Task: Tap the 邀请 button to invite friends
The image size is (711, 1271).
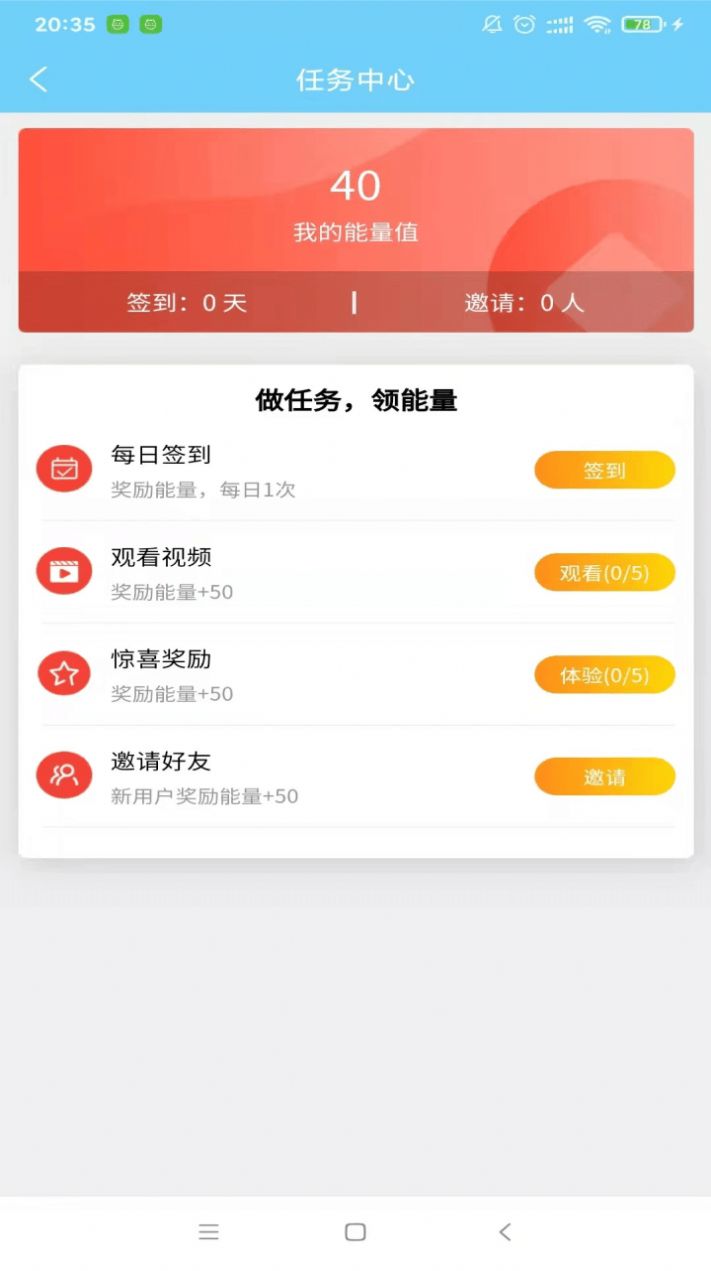Action: (604, 777)
